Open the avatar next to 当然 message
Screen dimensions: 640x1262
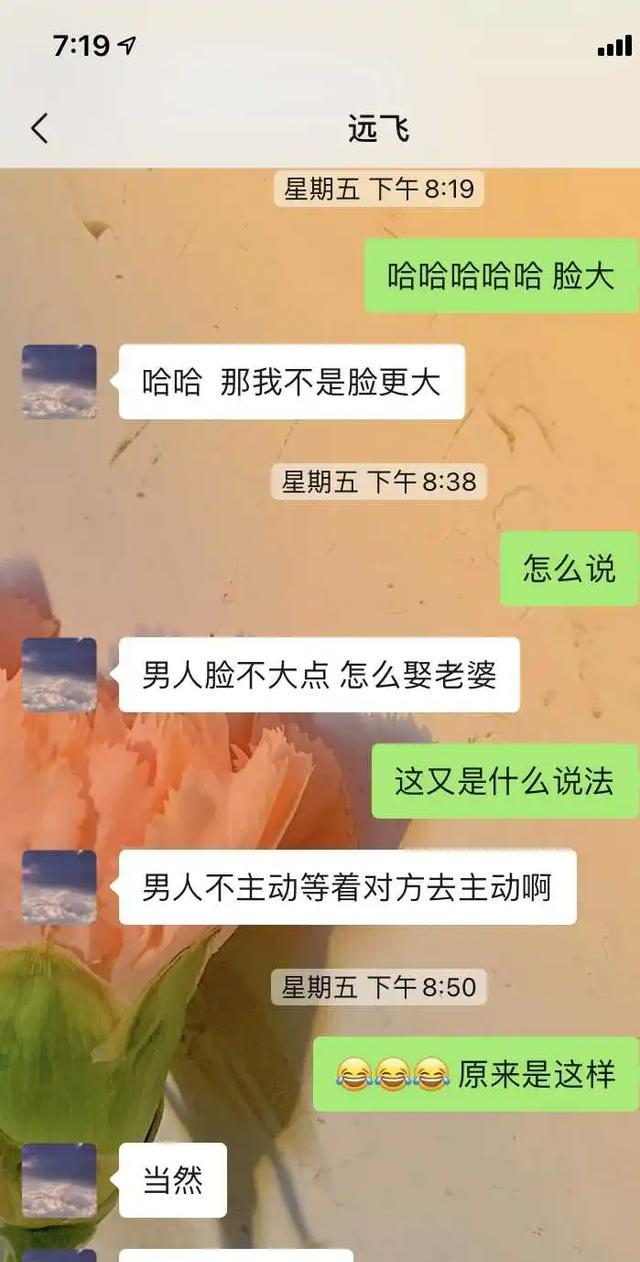tap(60, 1180)
